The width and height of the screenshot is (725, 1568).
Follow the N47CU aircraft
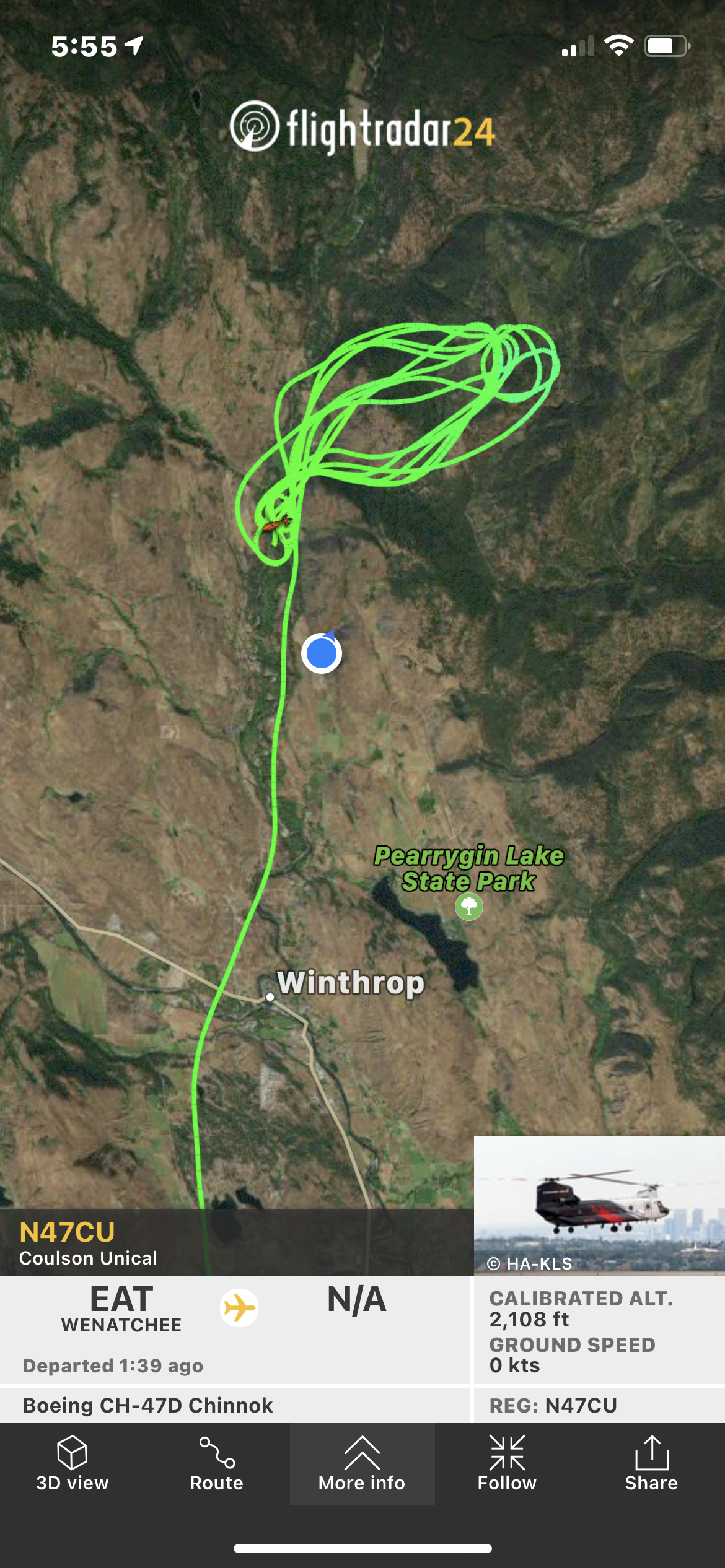(x=507, y=1464)
